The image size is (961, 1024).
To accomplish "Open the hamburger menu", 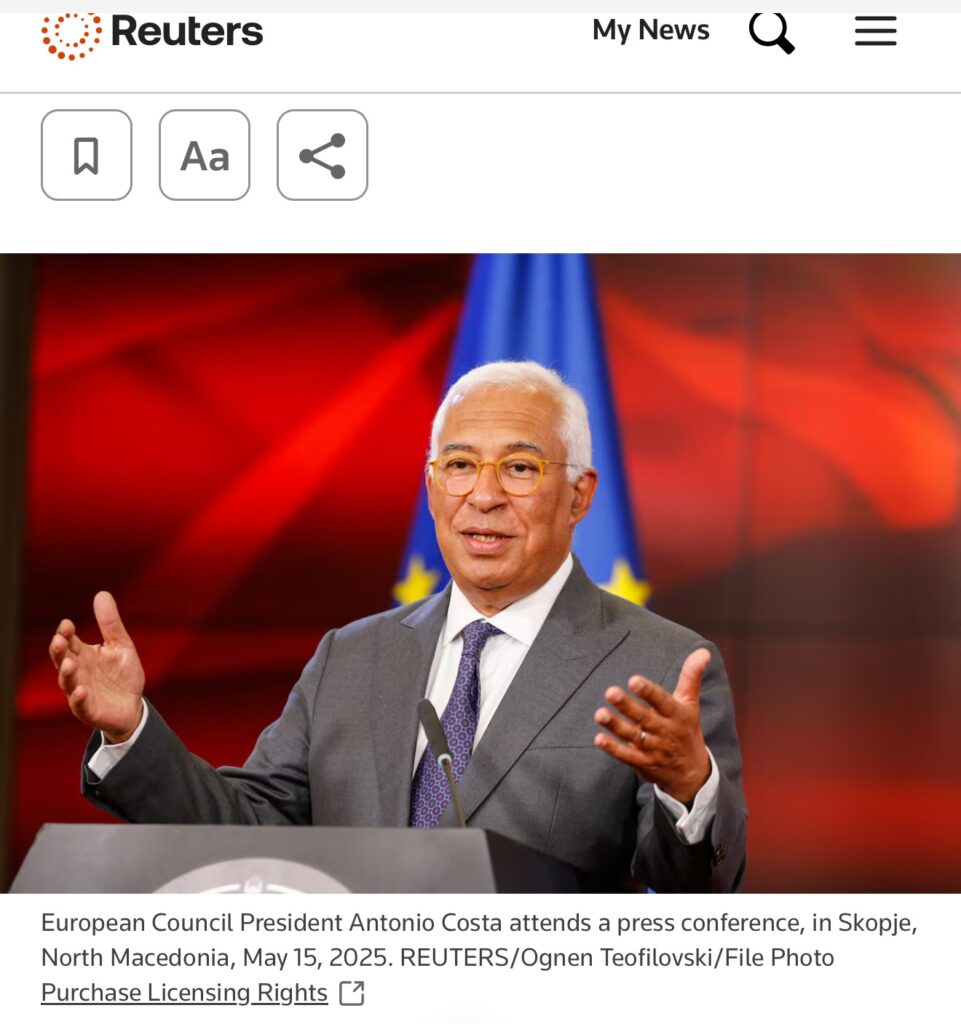I will tap(875, 33).
